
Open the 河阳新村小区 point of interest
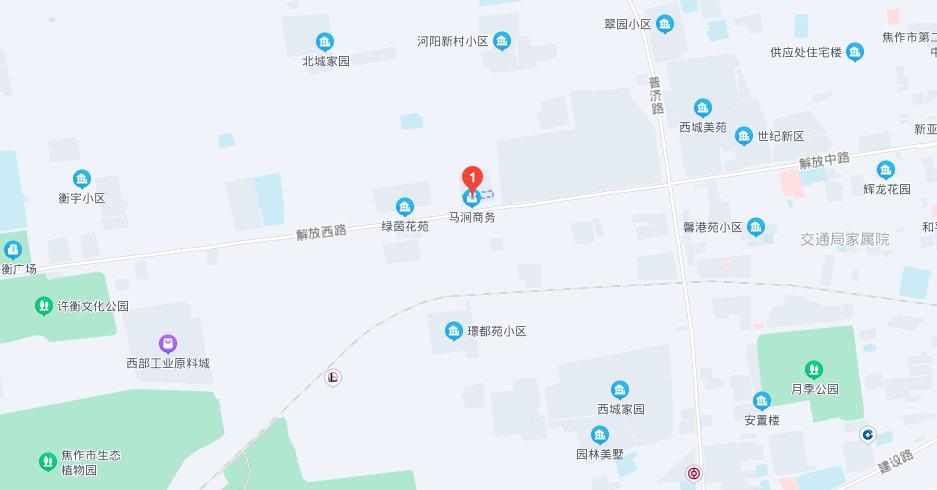501,41
